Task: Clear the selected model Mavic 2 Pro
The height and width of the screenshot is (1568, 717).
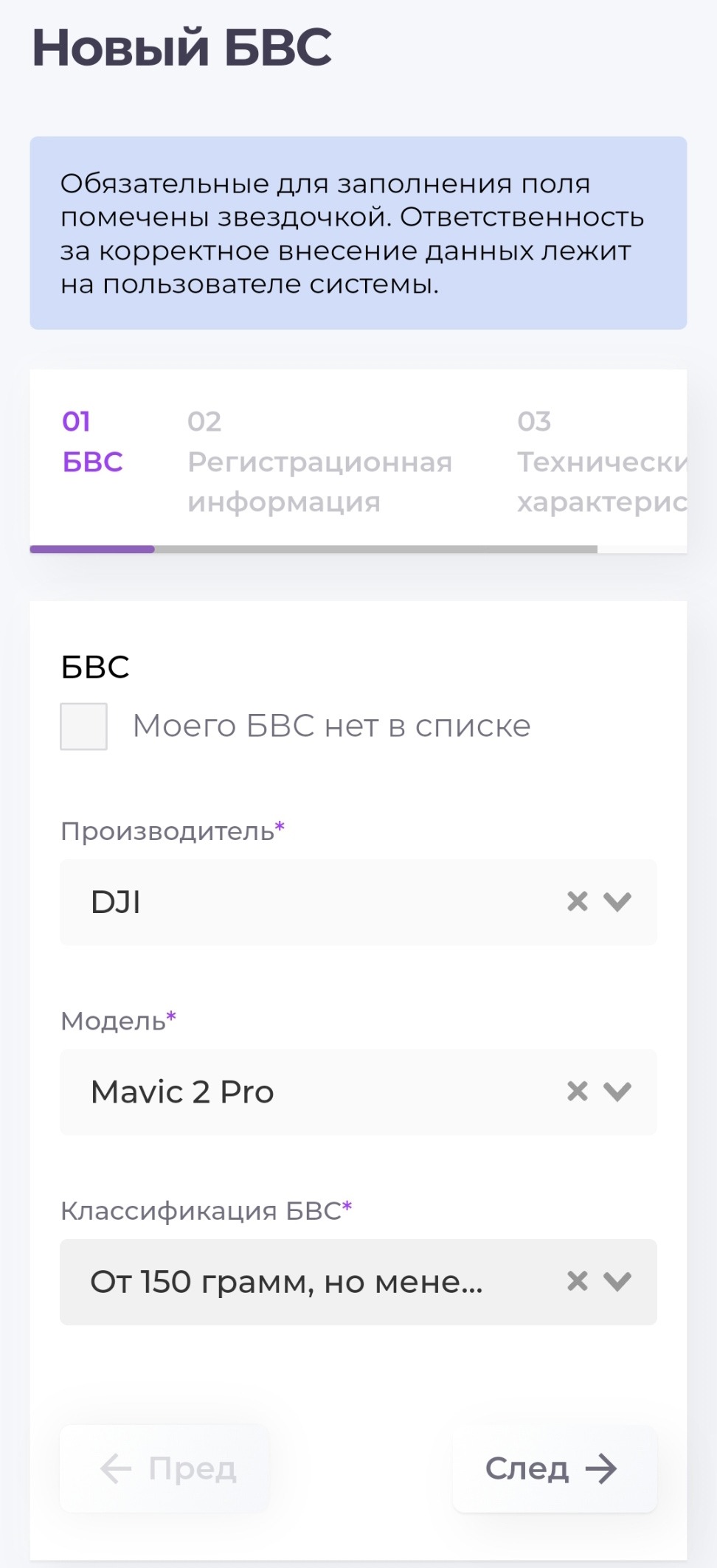Action: (x=578, y=1091)
